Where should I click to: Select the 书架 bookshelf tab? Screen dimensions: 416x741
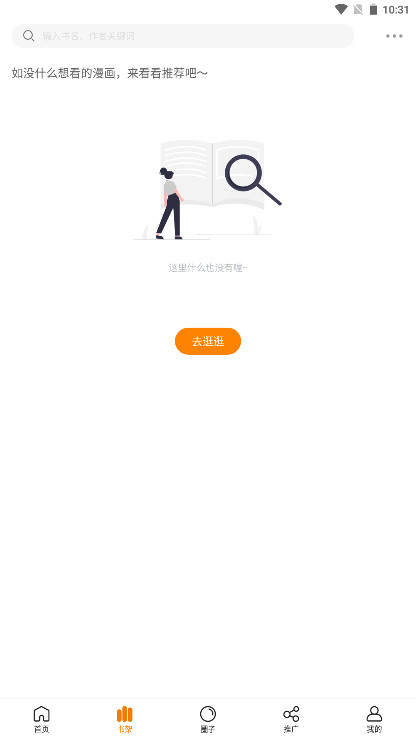click(x=125, y=719)
